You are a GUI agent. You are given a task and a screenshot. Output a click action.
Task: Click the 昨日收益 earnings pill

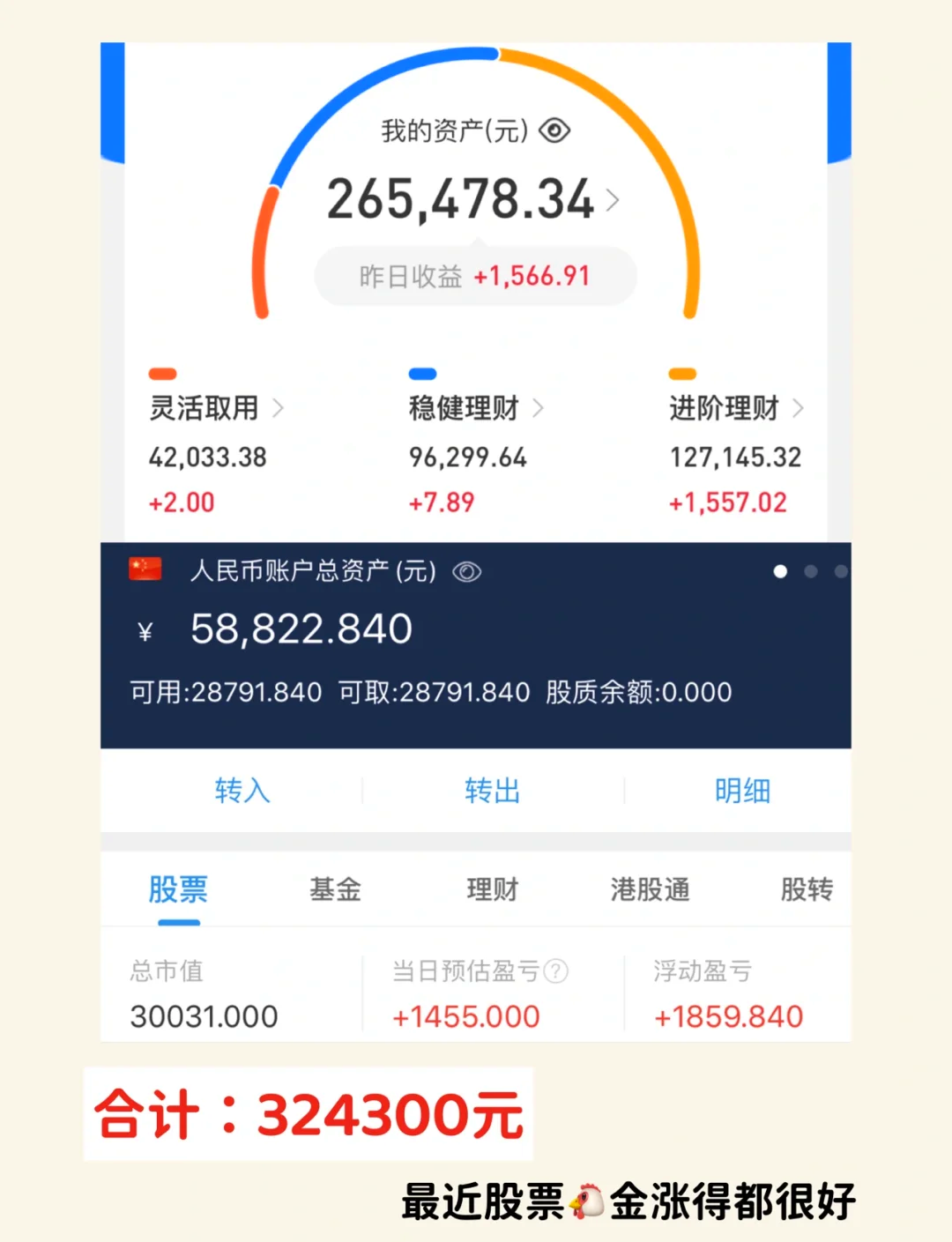pyautogui.click(x=473, y=276)
